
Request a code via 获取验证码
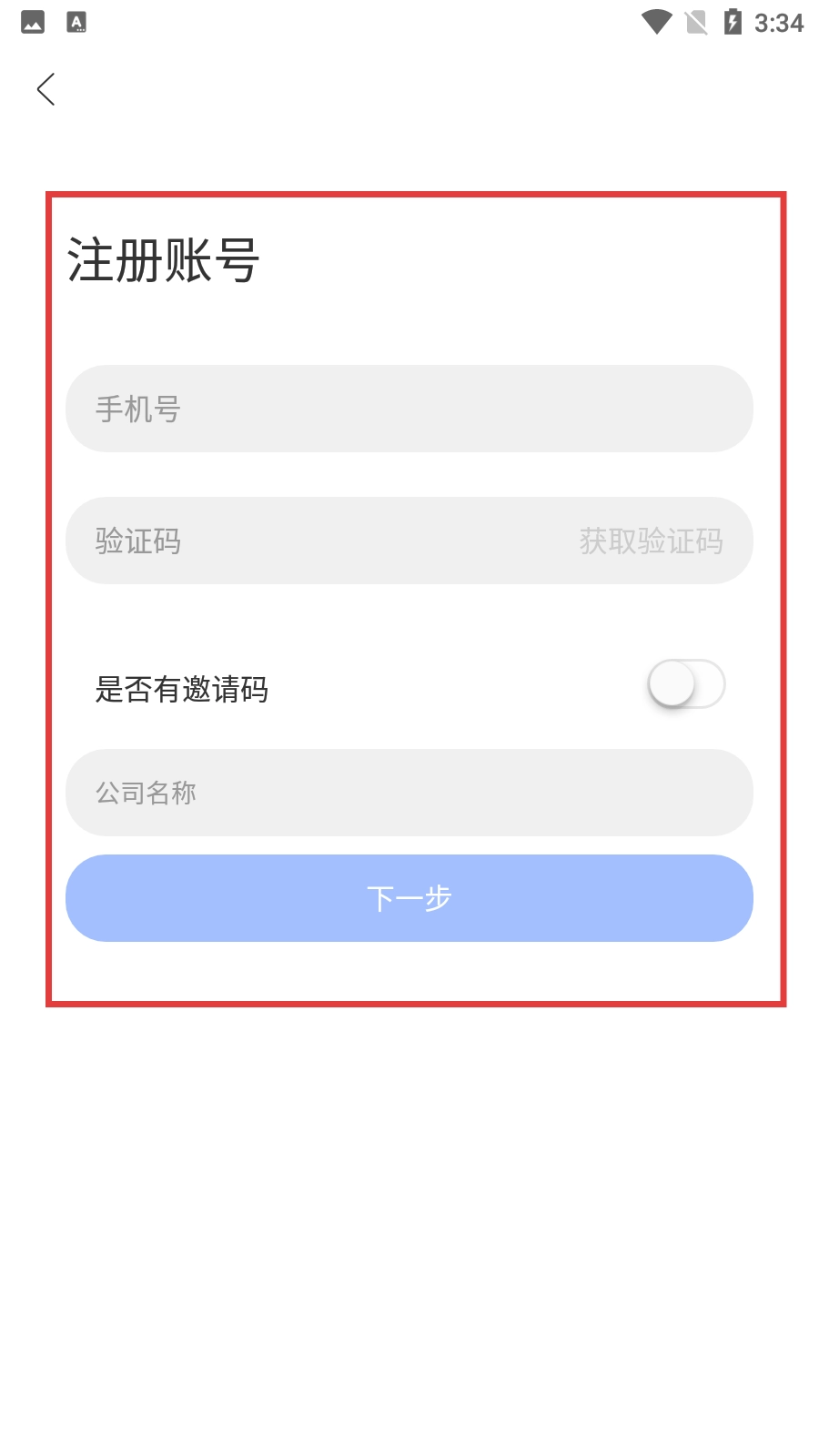651,541
